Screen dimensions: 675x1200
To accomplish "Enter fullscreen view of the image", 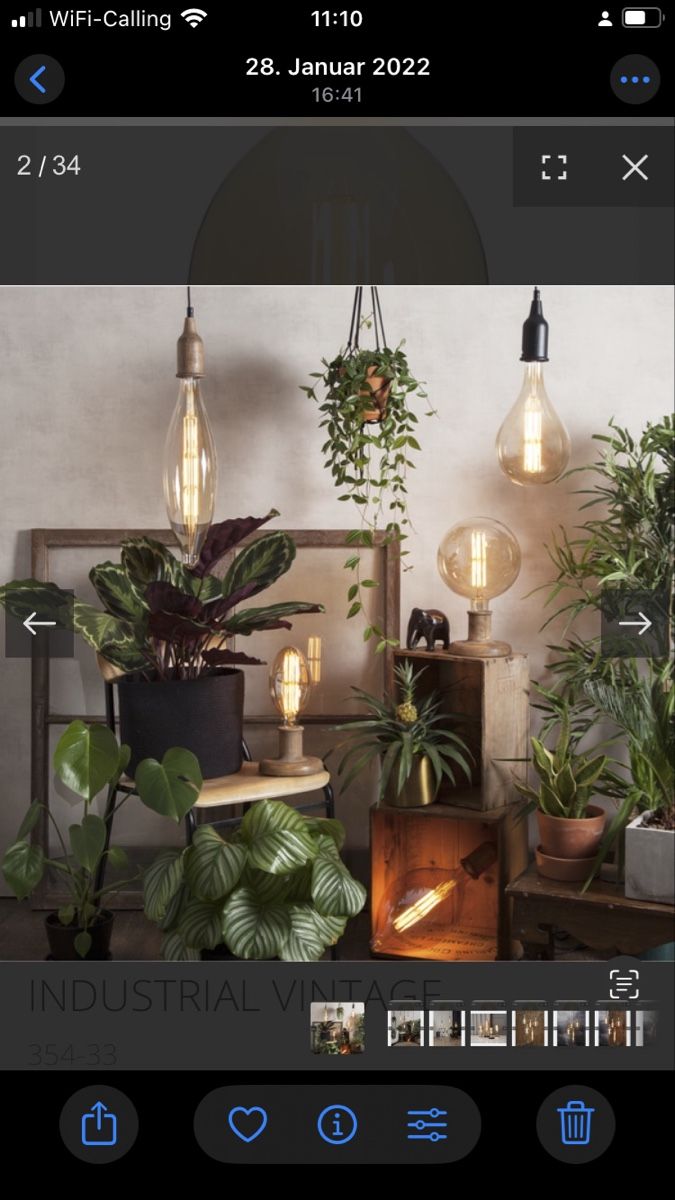I will click(x=554, y=167).
